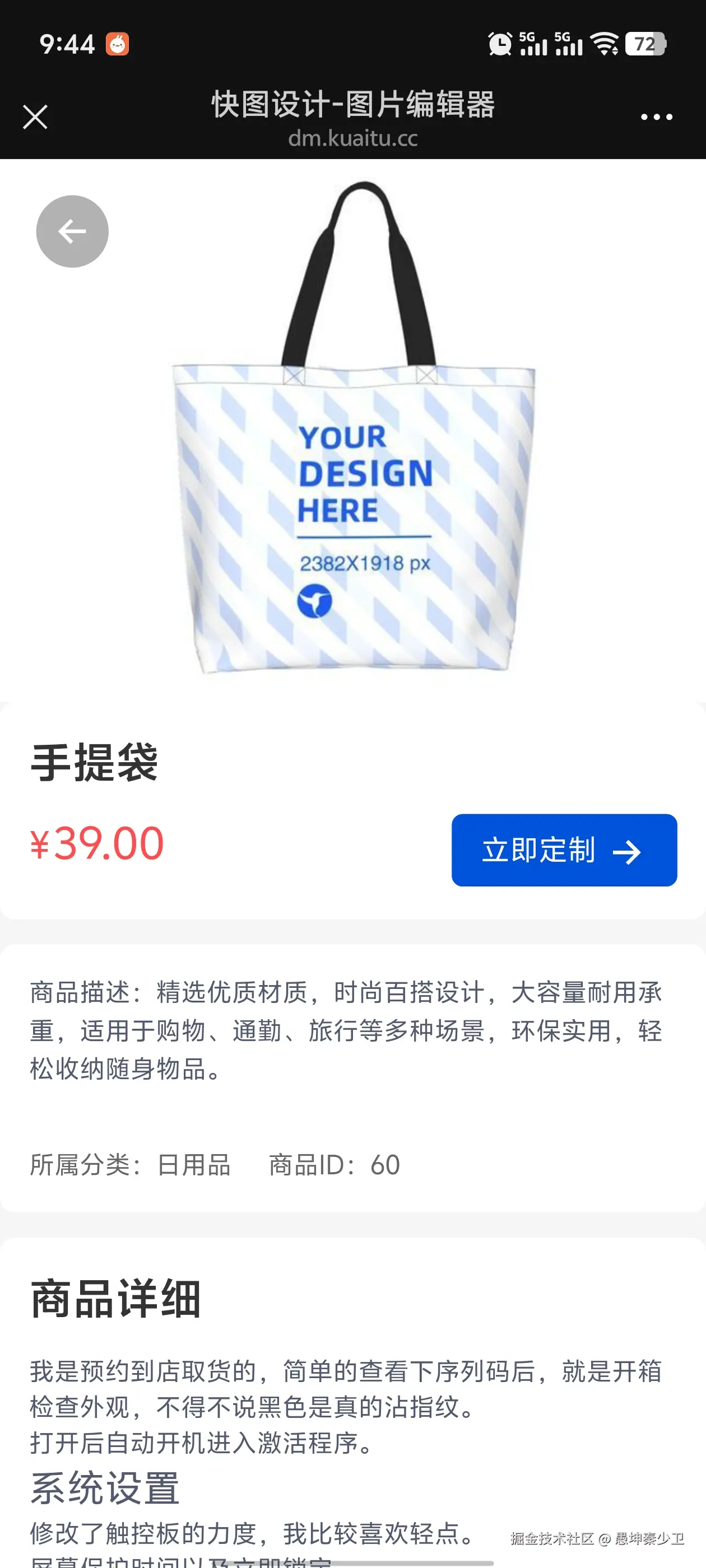Image resolution: width=706 pixels, height=1568 pixels.
Task: Tap the back arrow on the product image
Action: [71, 231]
